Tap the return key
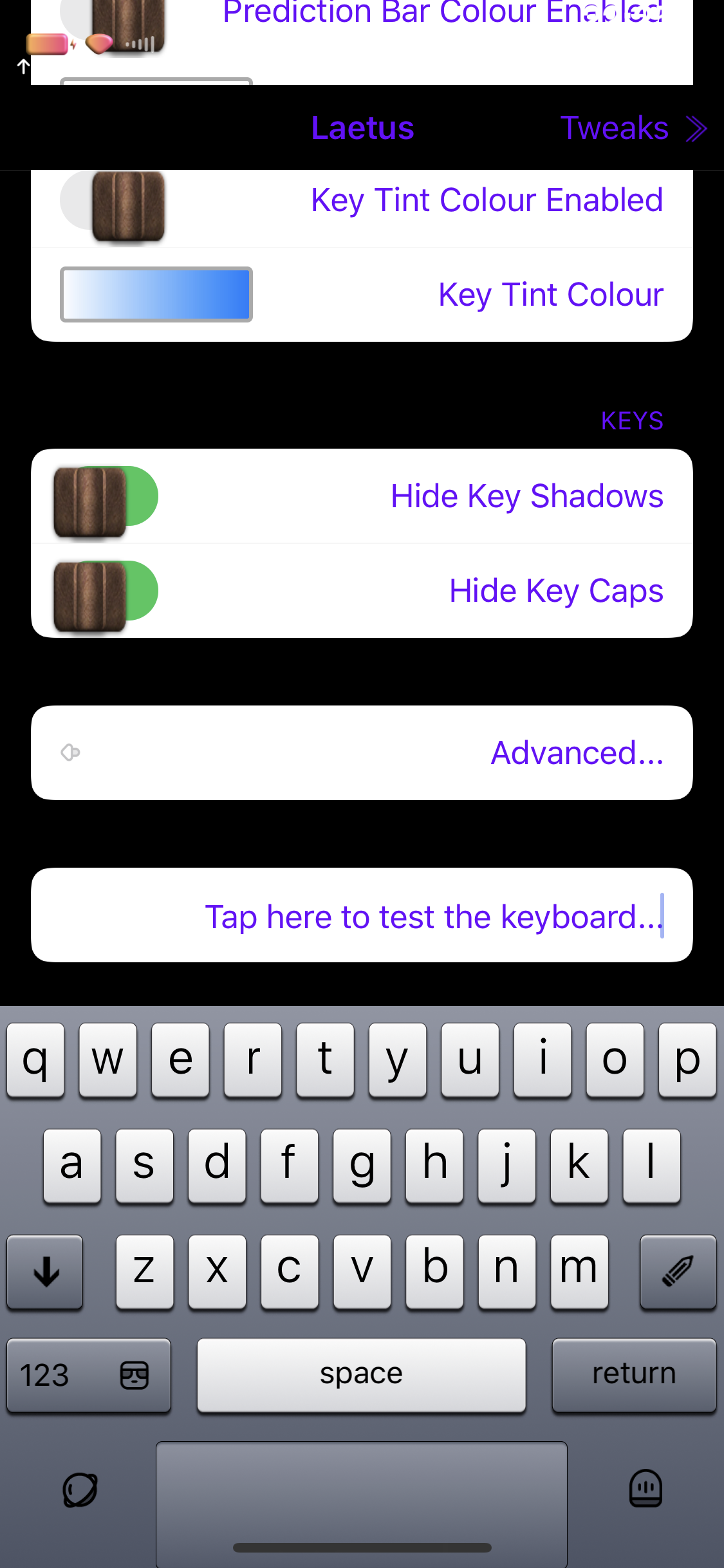The image size is (724, 1568). point(634,1375)
